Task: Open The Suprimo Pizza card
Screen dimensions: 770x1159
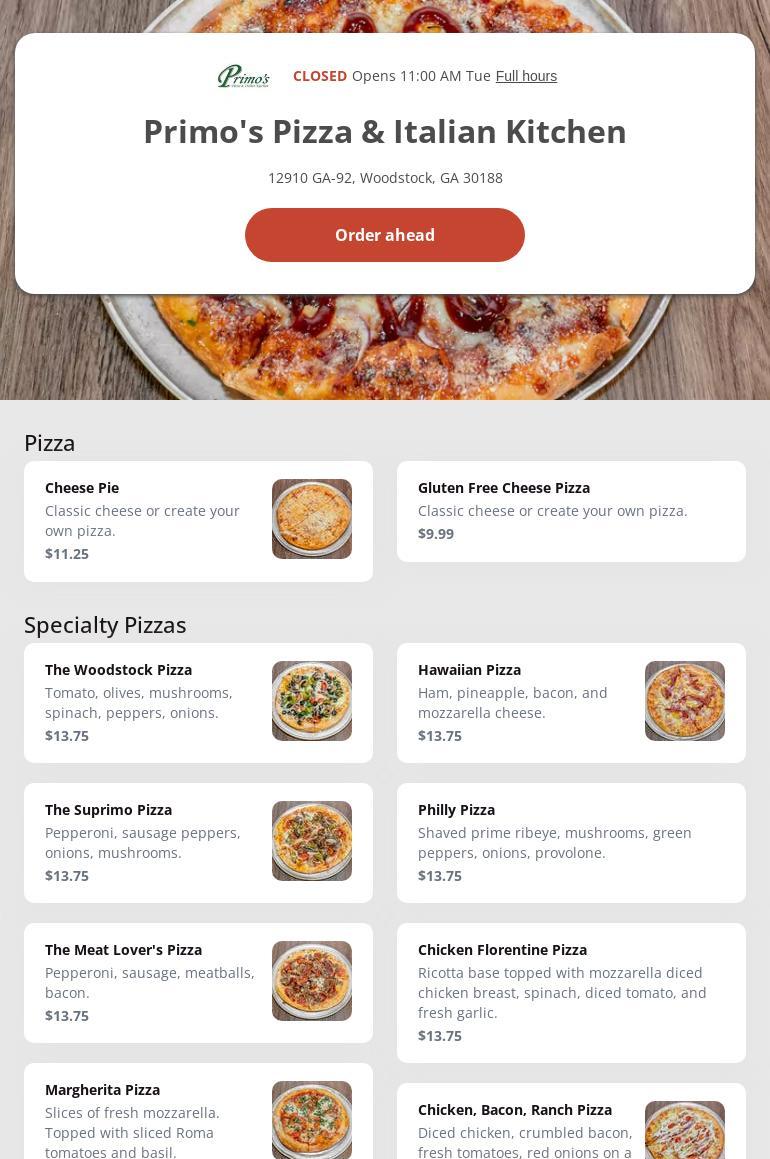Action: pos(198,842)
